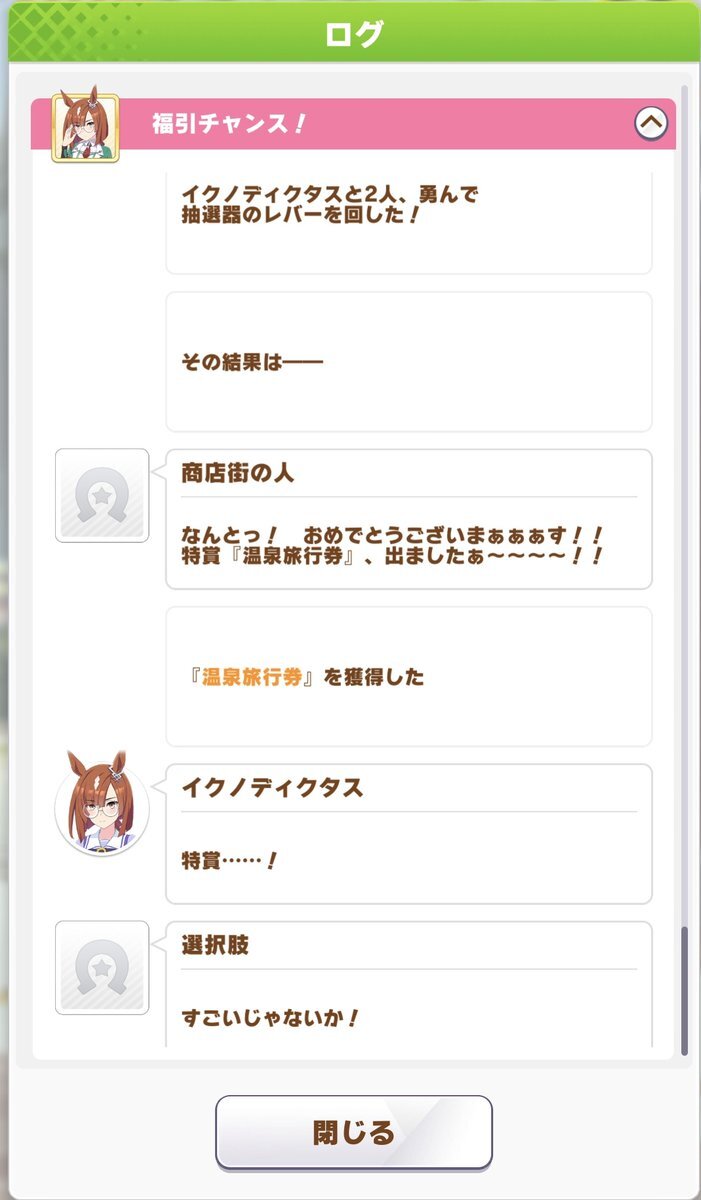
Task: Close the log with 閉じる
Action: 354,1132
